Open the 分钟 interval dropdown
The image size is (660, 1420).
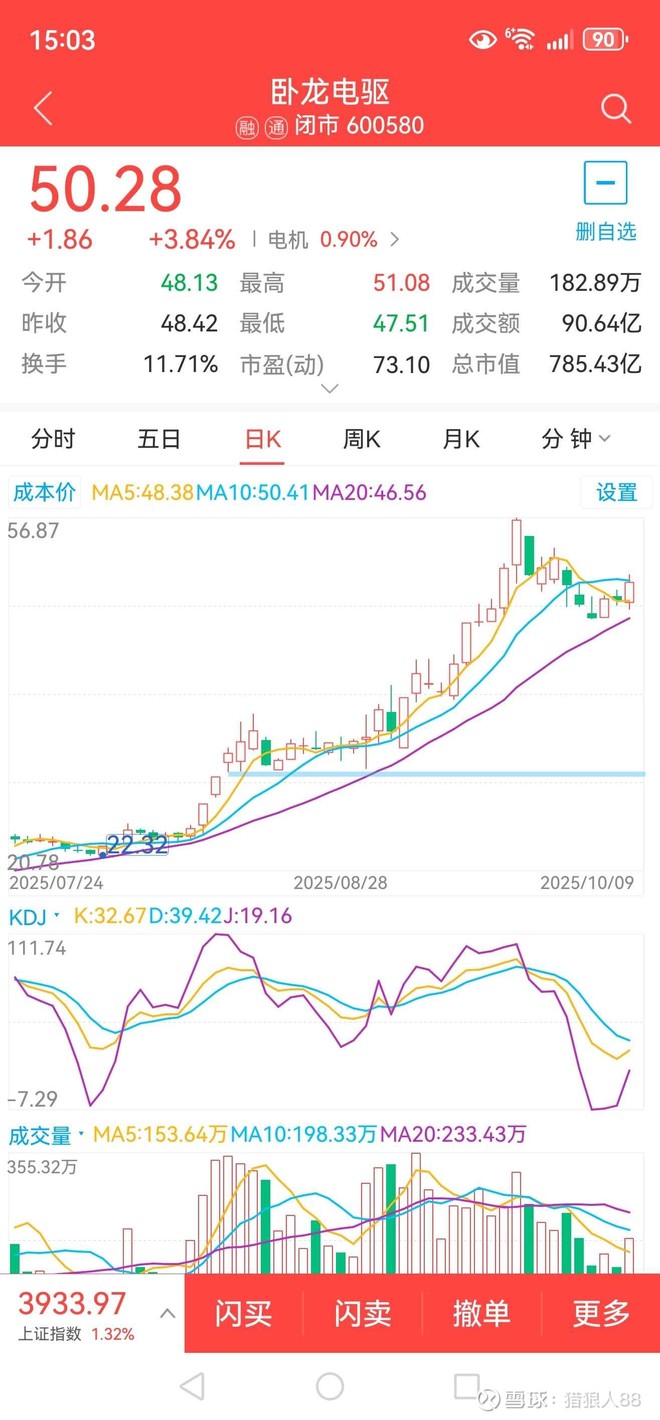575,439
